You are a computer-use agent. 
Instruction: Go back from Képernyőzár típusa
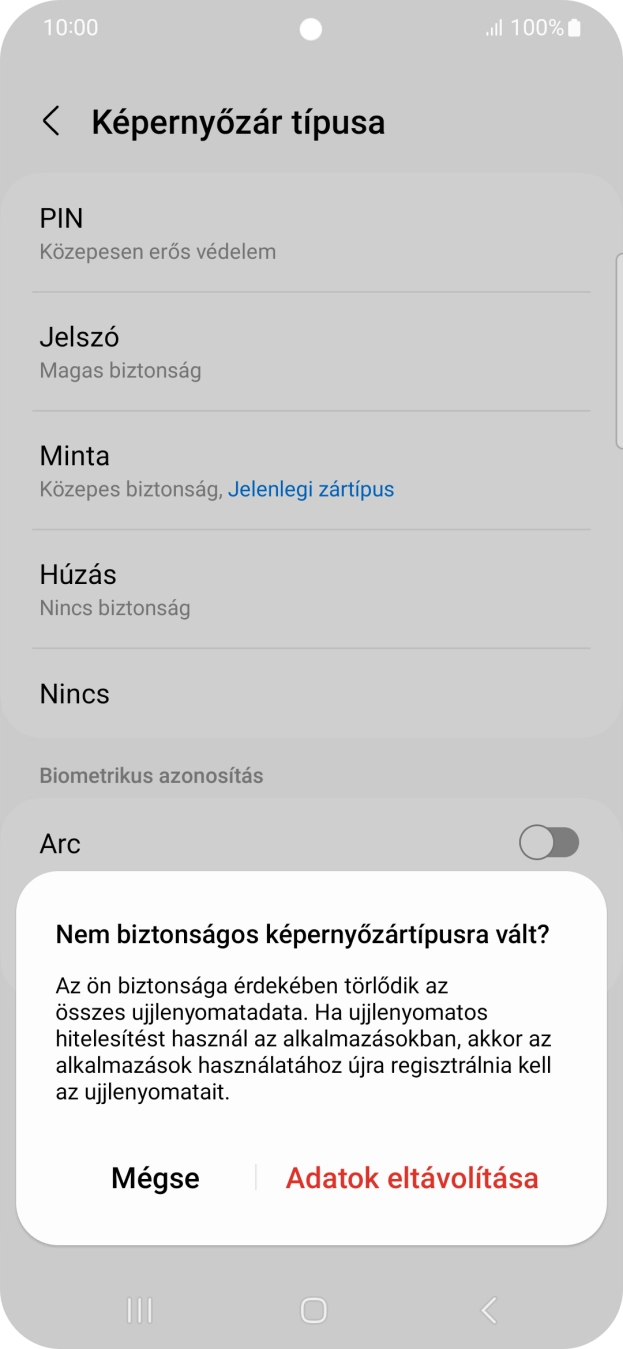tap(51, 122)
